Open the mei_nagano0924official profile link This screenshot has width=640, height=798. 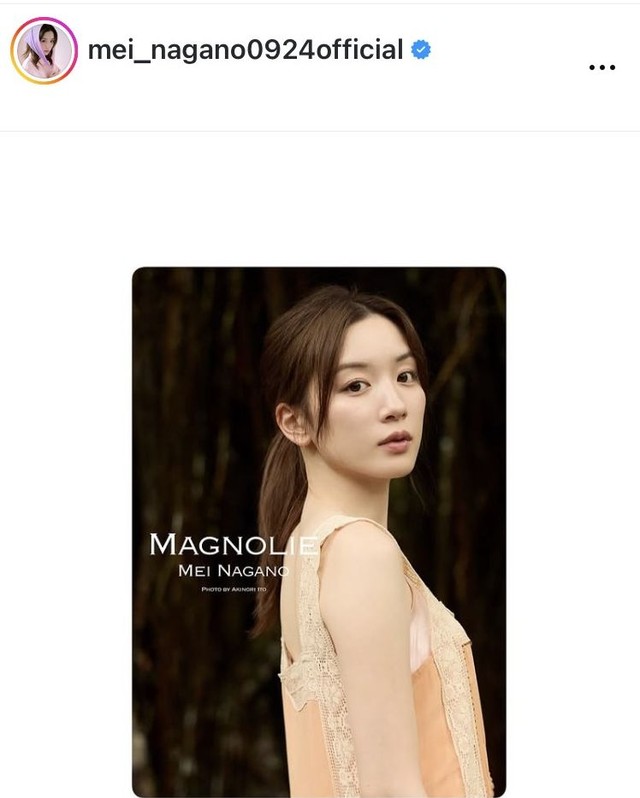[x=245, y=50]
